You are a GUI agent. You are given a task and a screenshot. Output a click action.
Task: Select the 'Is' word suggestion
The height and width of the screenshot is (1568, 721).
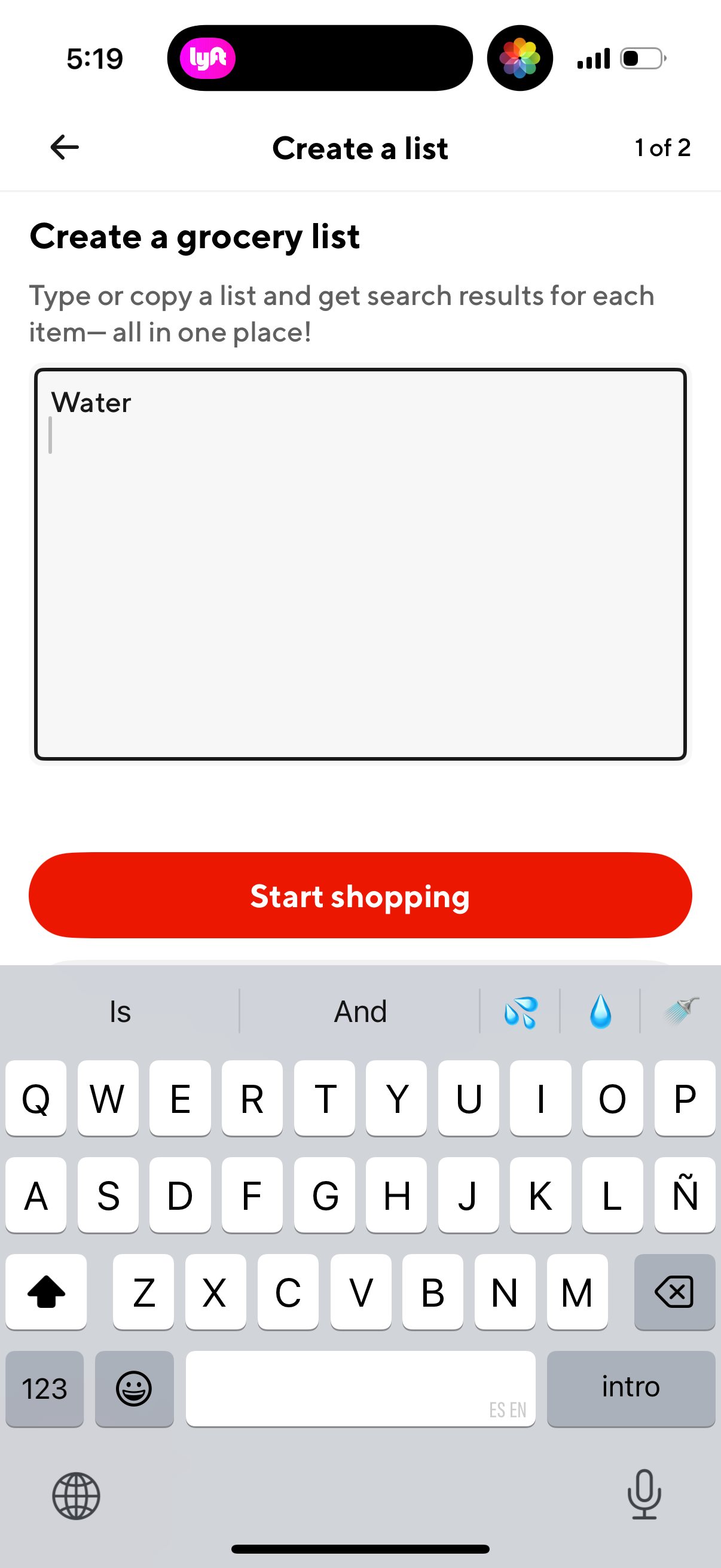[x=120, y=1011]
